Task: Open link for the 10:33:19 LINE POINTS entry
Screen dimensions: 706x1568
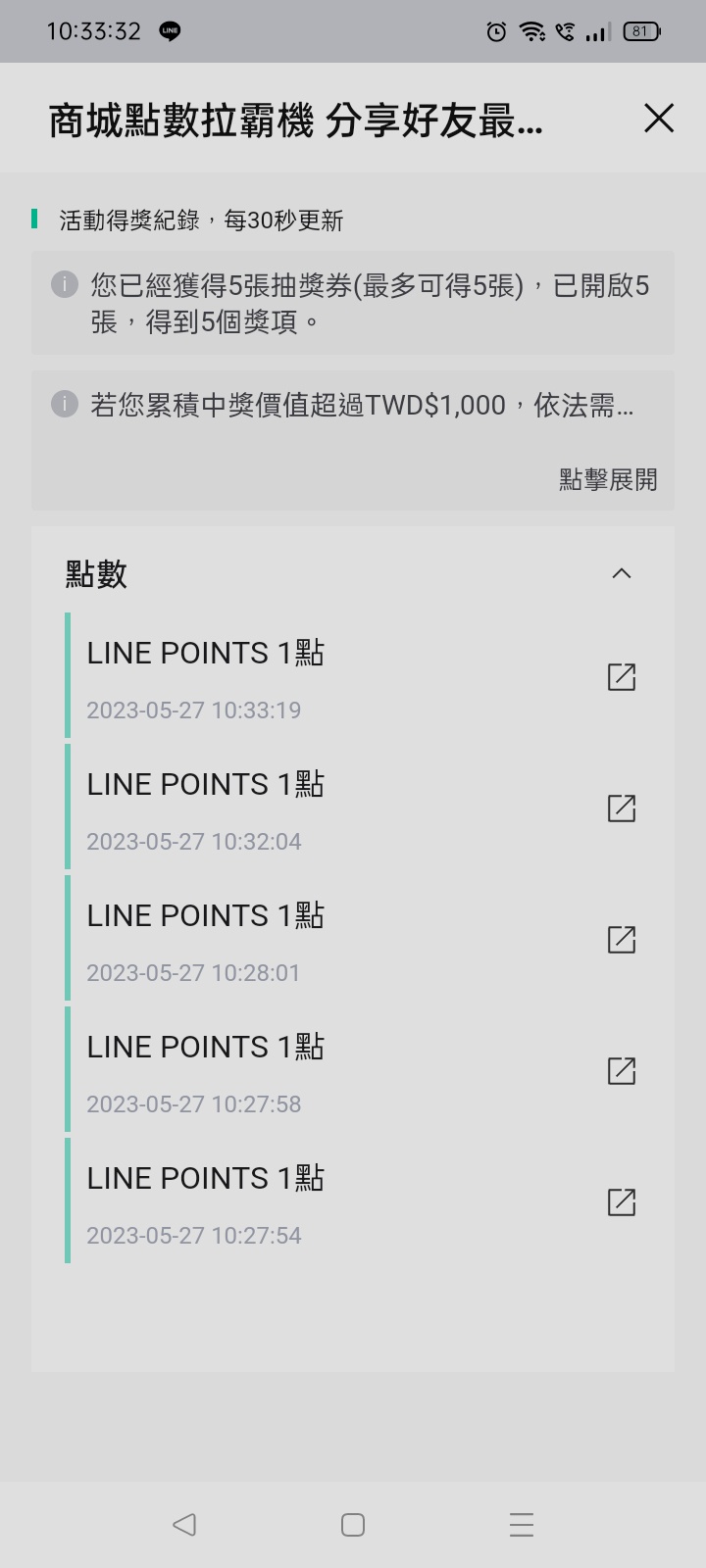Action: tap(622, 677)
